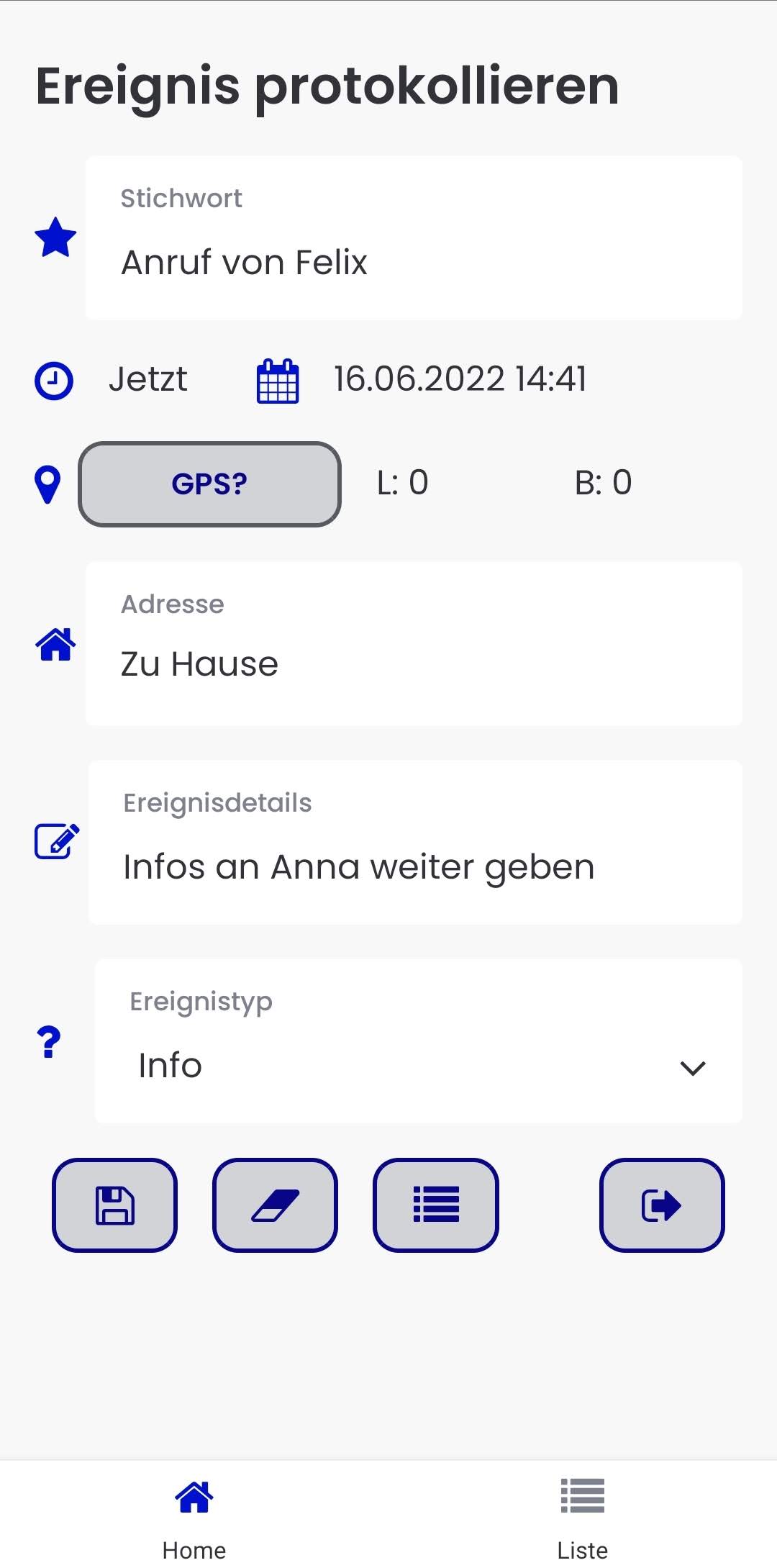Click the pencil edit icon for Ereignisdetails
Viewport: 777px width, 1568px height.
pyautogui.click(x=55, y=840)
